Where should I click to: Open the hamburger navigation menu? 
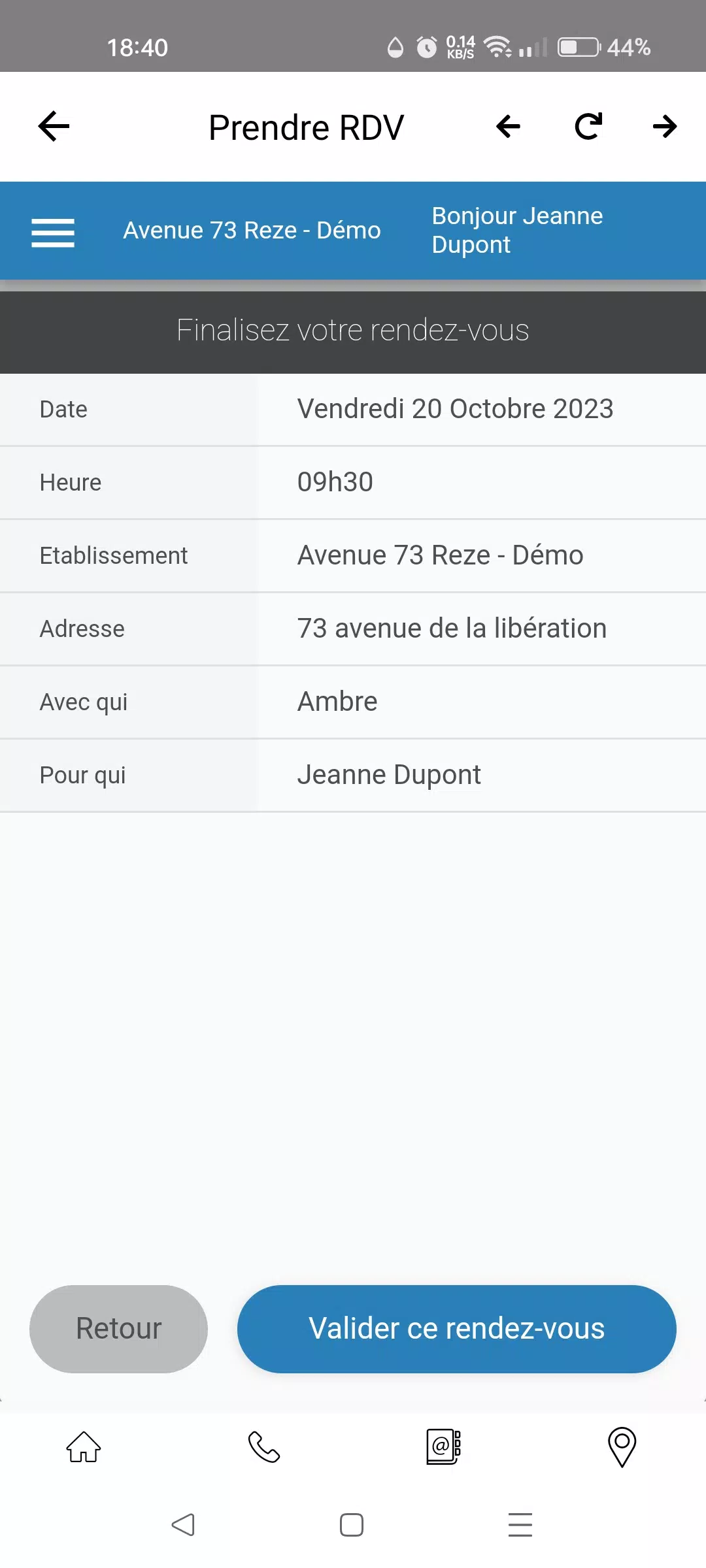click(x=53, y=231)
